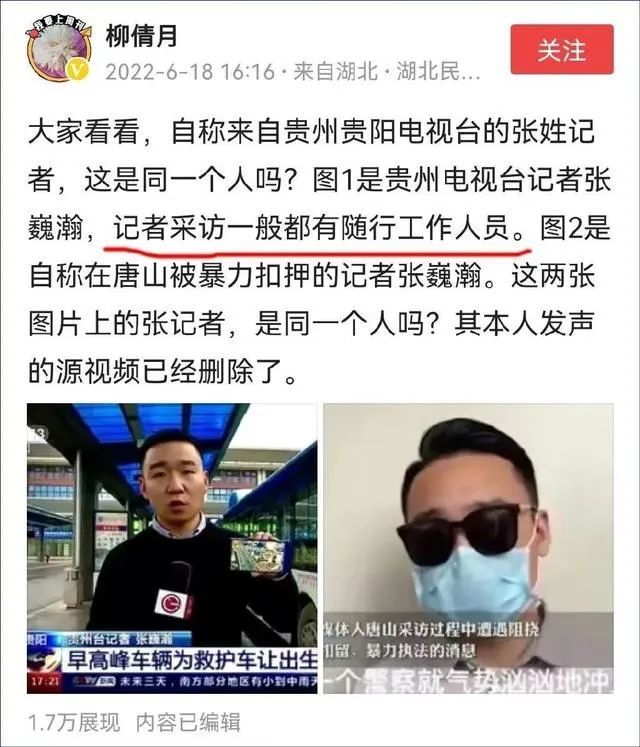
Task: Open the 柳倩月 username link
Action: click(x=142, y=37)
